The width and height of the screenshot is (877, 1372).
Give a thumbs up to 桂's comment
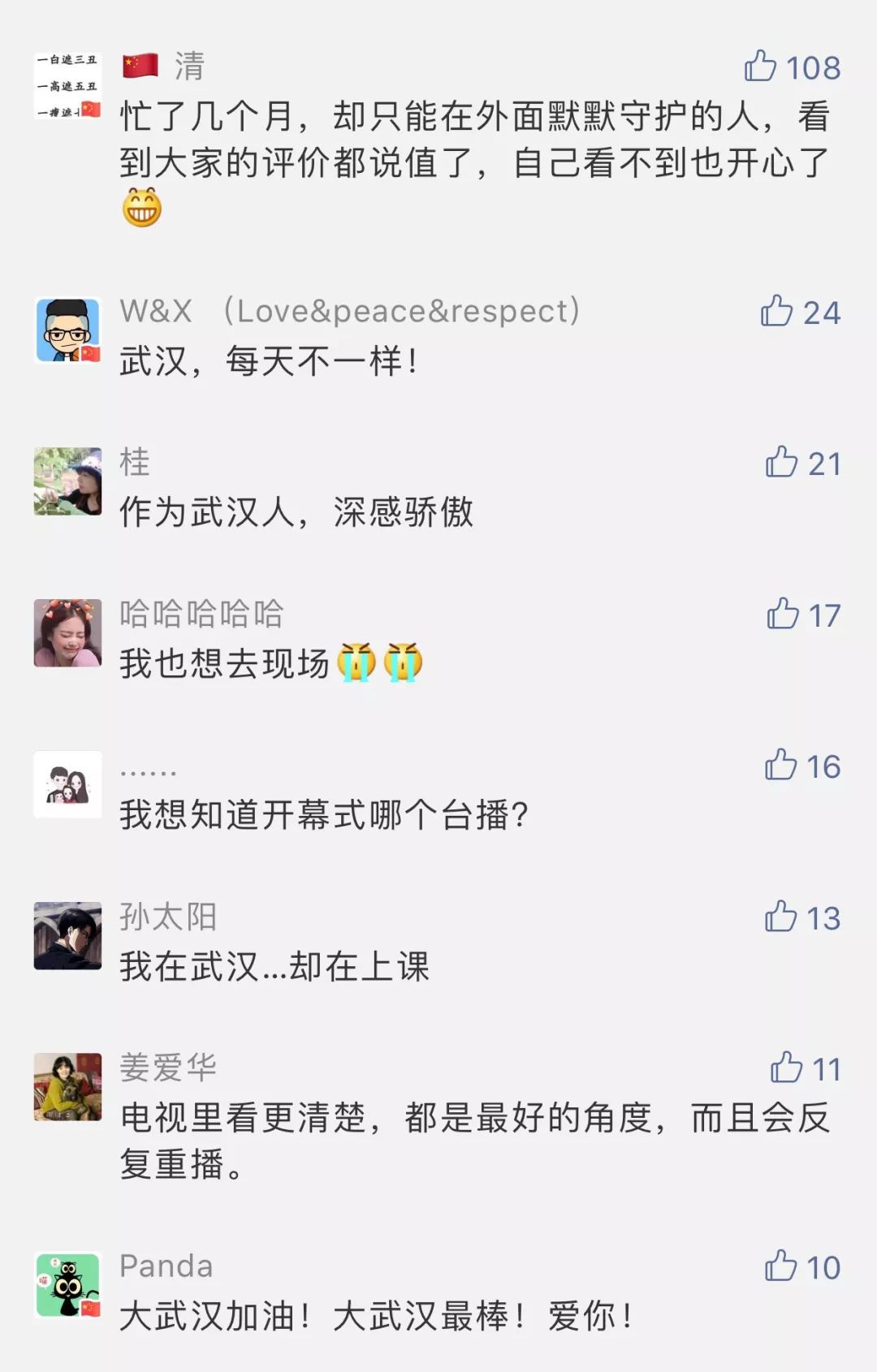point(782,463)
